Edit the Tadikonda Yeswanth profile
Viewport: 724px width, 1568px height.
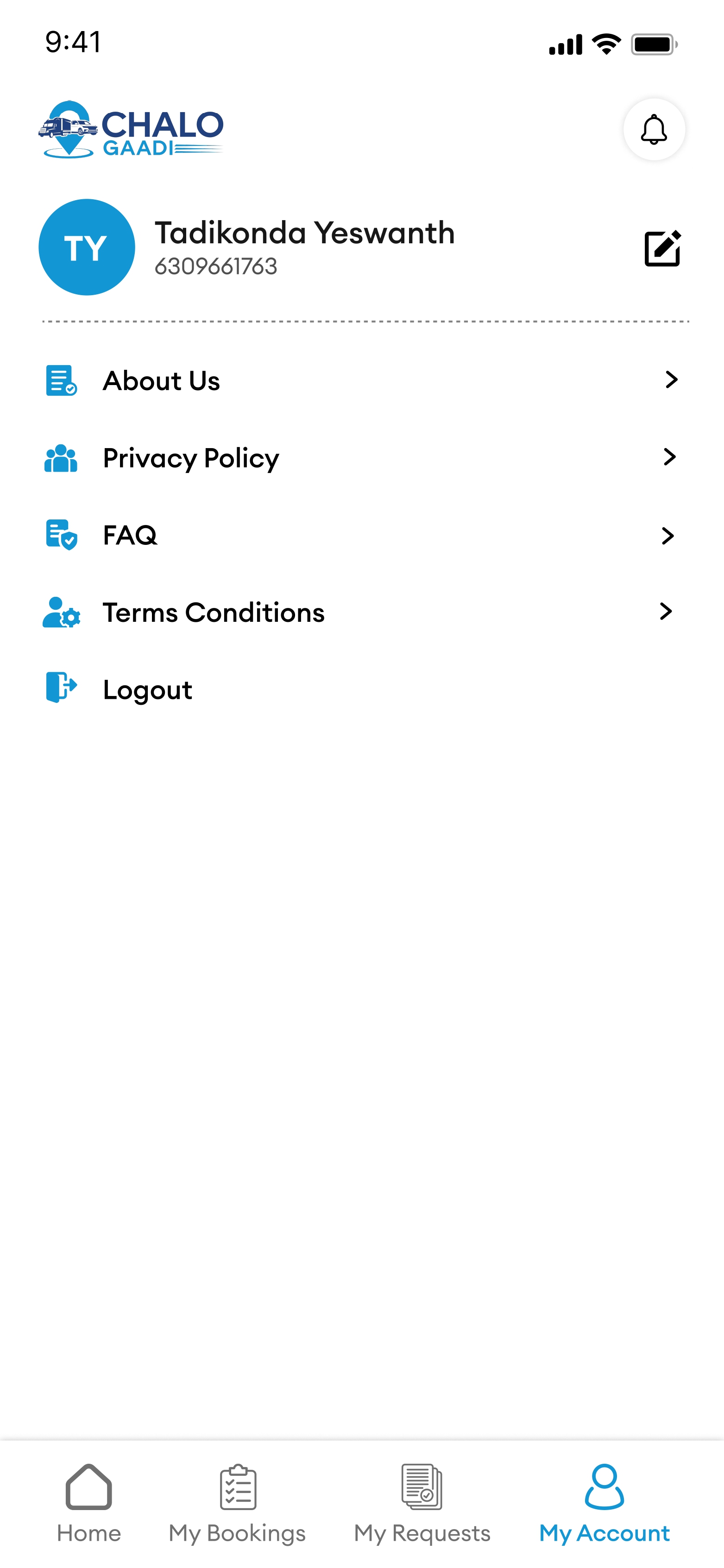[662, 248]
